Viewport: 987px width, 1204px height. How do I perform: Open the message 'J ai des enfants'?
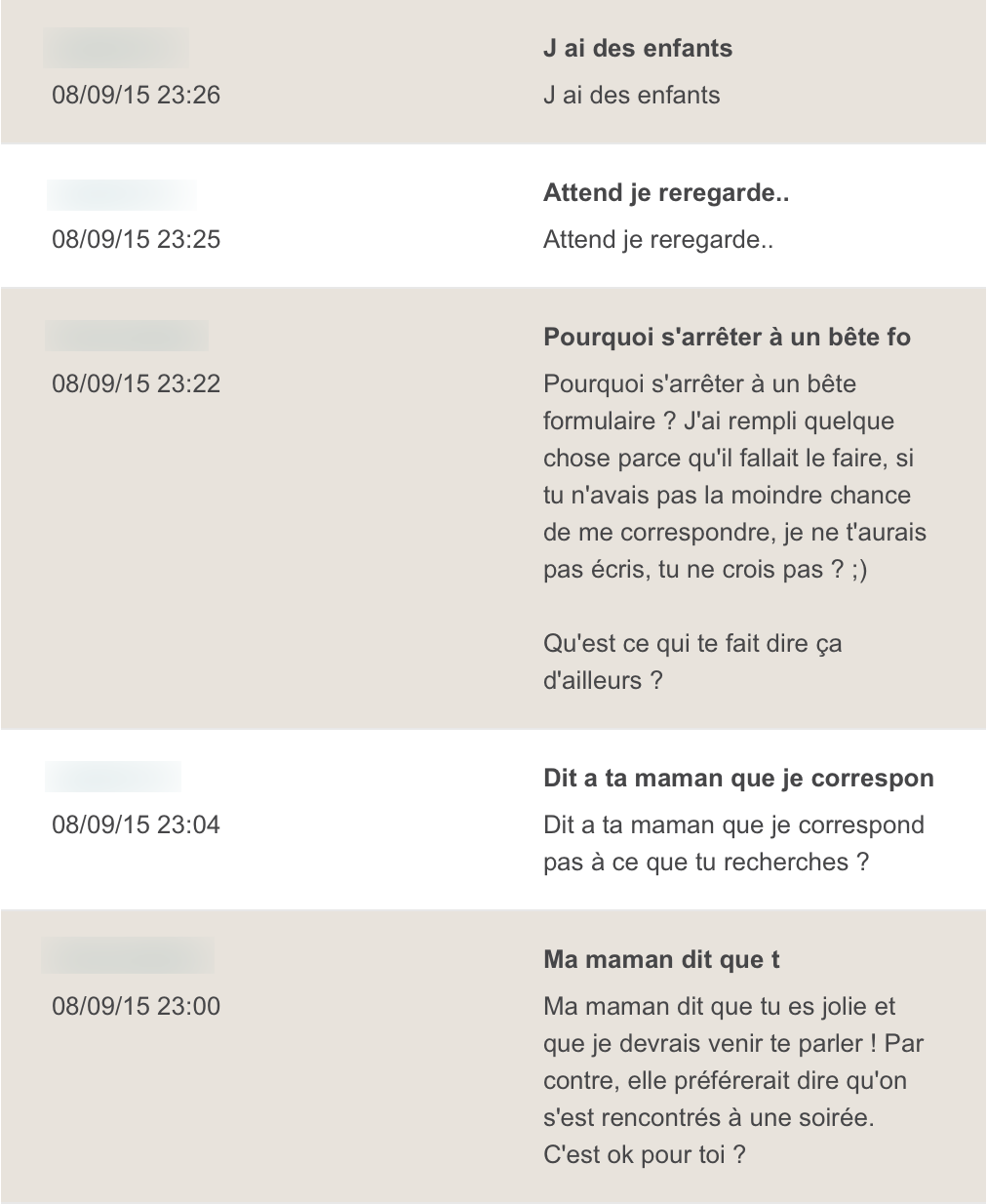pos(637,49)
